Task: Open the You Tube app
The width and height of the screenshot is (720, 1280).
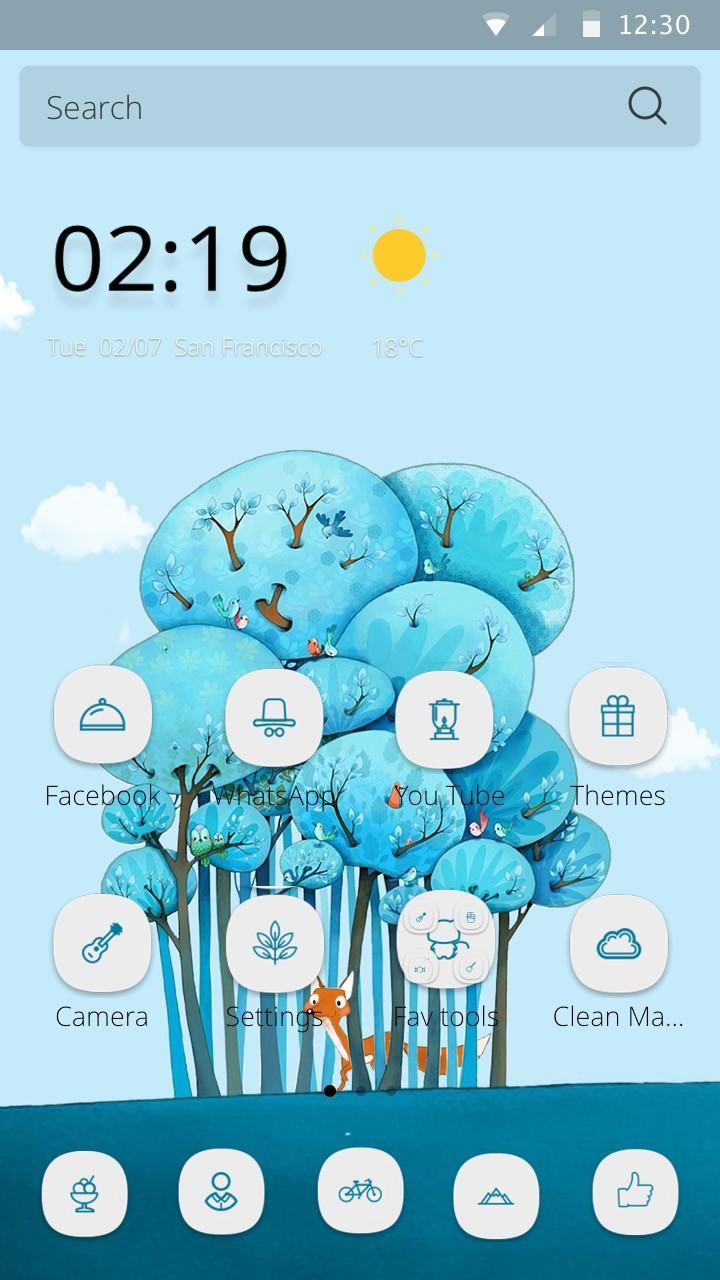Action: tap(445, 718)
